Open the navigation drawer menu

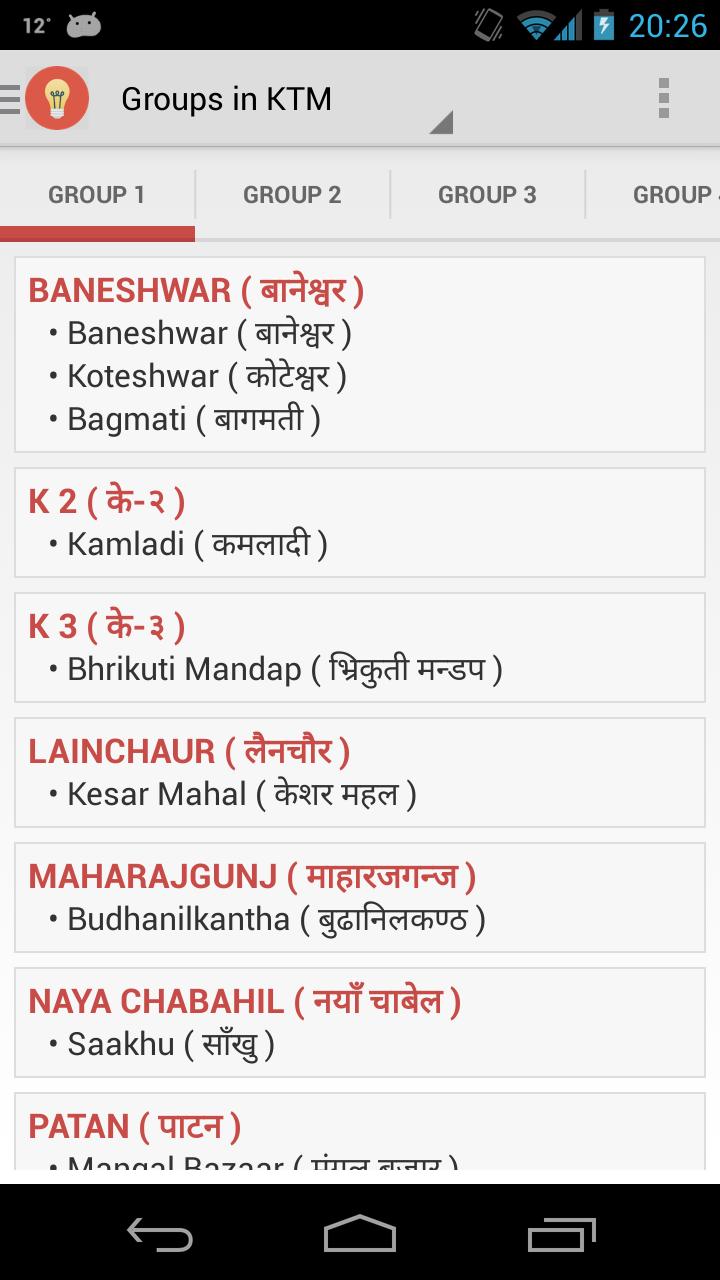click(x=10, y=99)
